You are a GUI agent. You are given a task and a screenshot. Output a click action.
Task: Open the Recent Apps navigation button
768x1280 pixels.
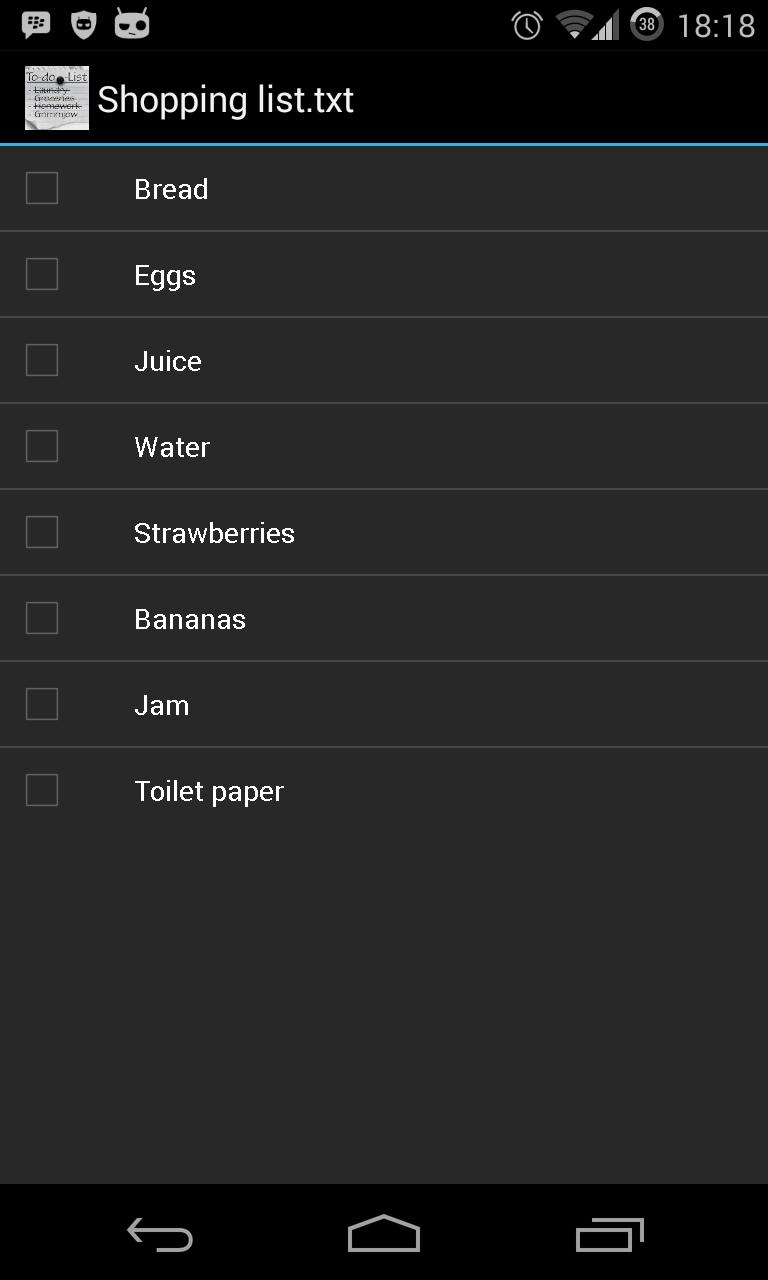tap(609, 1233)
